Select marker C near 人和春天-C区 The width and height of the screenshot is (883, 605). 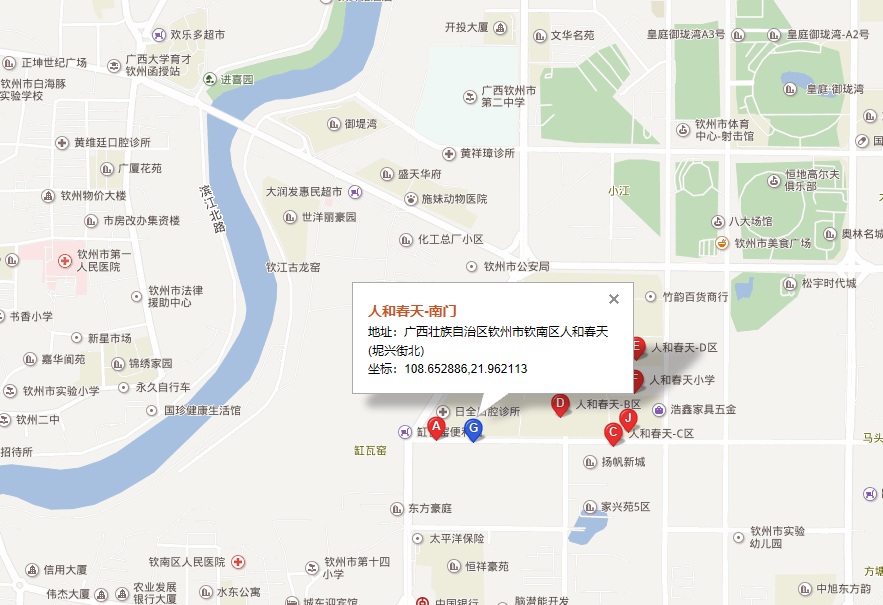coord(613,432)
